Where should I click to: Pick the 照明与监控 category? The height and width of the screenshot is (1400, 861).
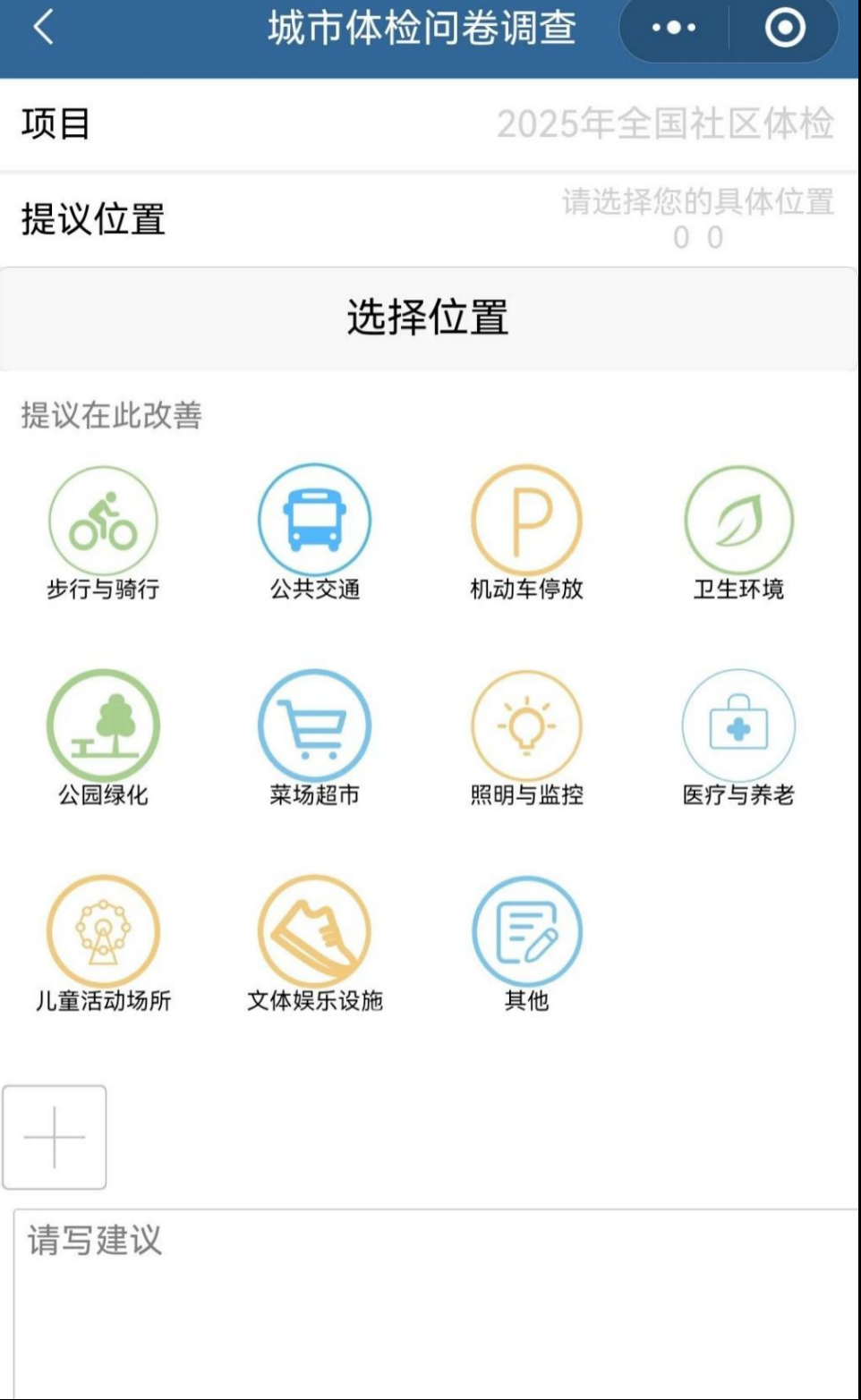click(x=527, y=739)
